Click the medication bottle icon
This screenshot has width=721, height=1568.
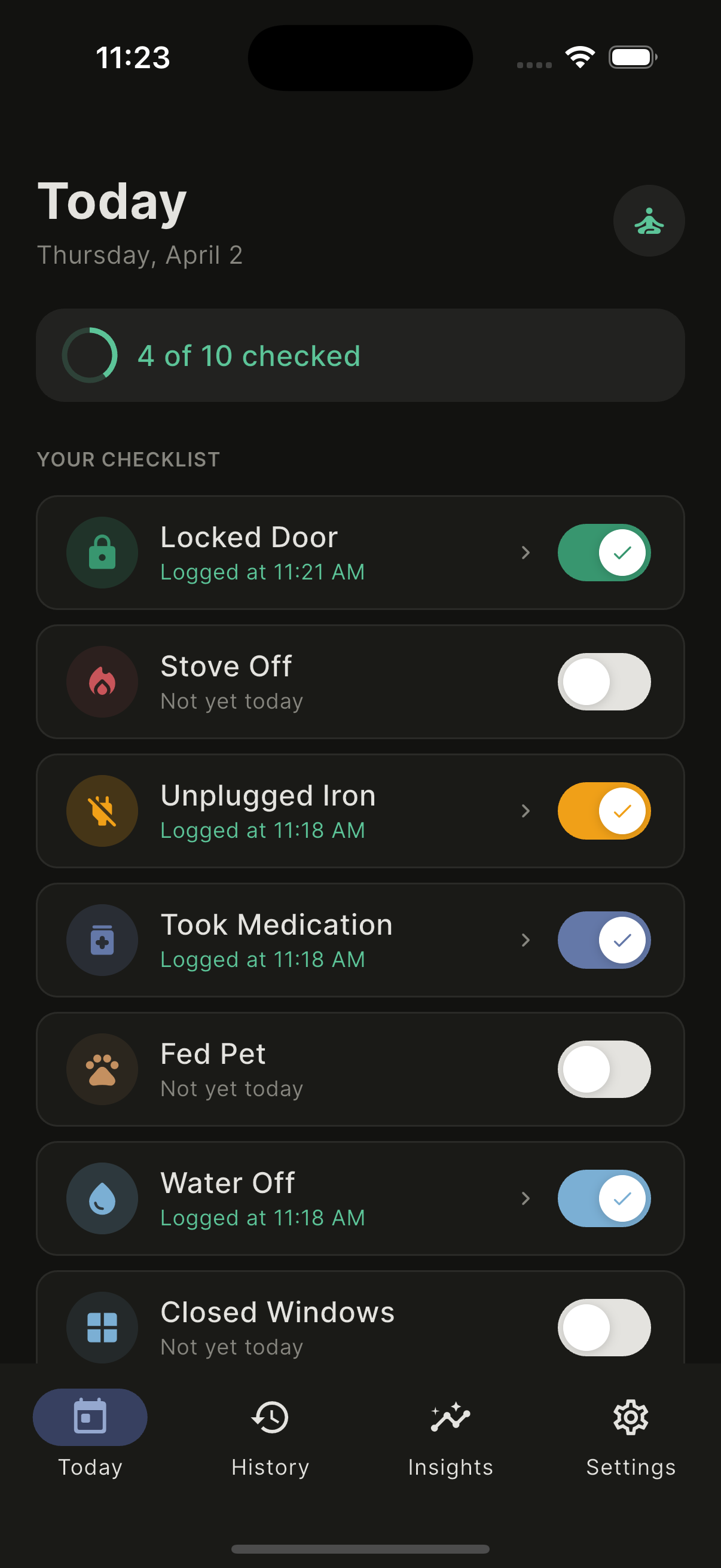(x=102, y=940)
